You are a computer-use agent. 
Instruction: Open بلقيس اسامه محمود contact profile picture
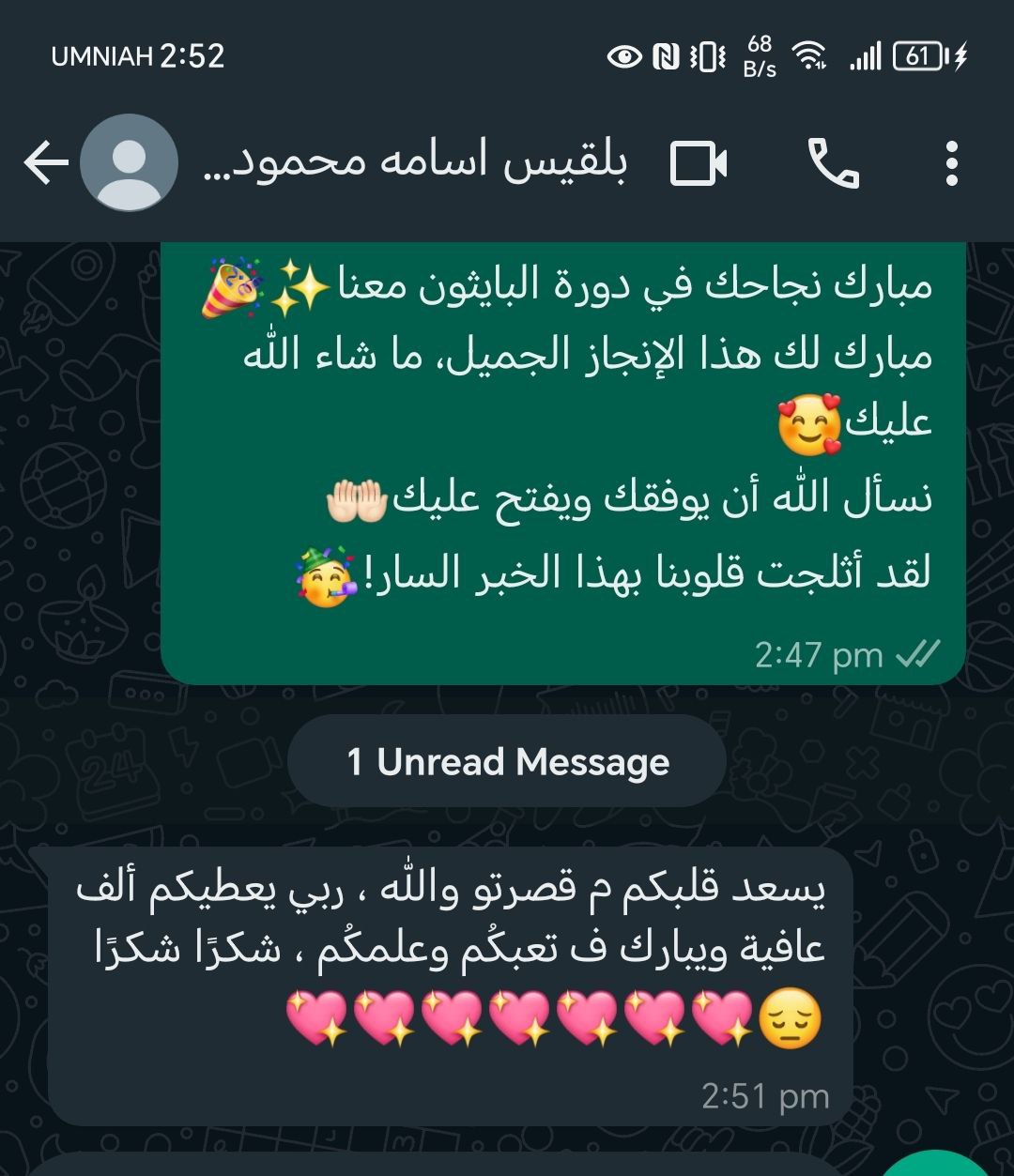[x=129, y=164]
